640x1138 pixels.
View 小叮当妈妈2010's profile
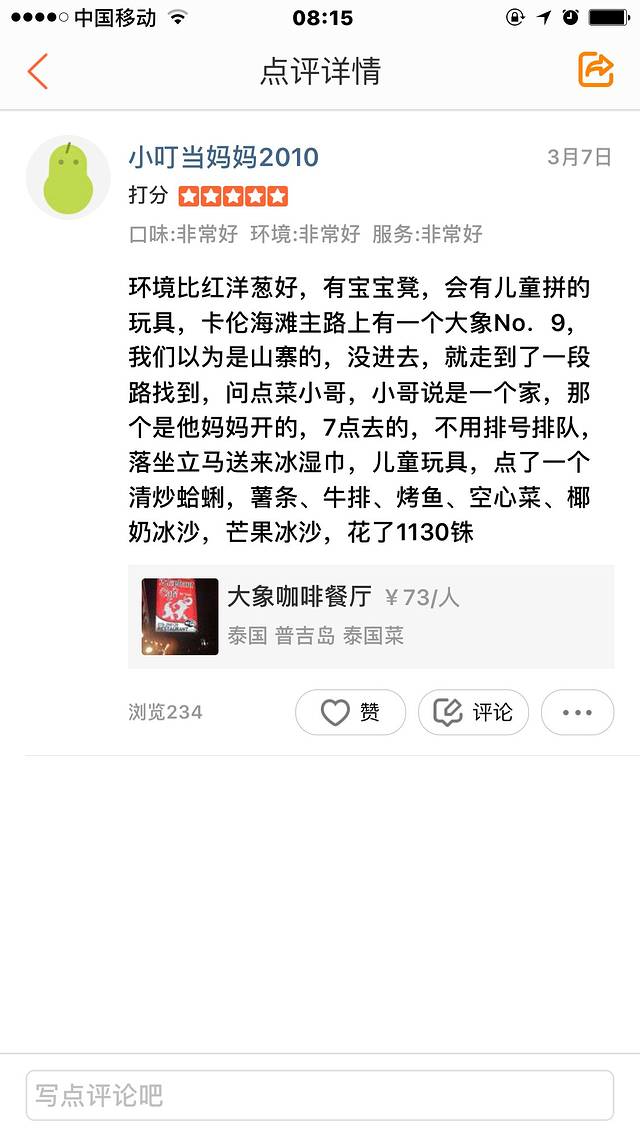pyautogui.click(x=223, y=157)
